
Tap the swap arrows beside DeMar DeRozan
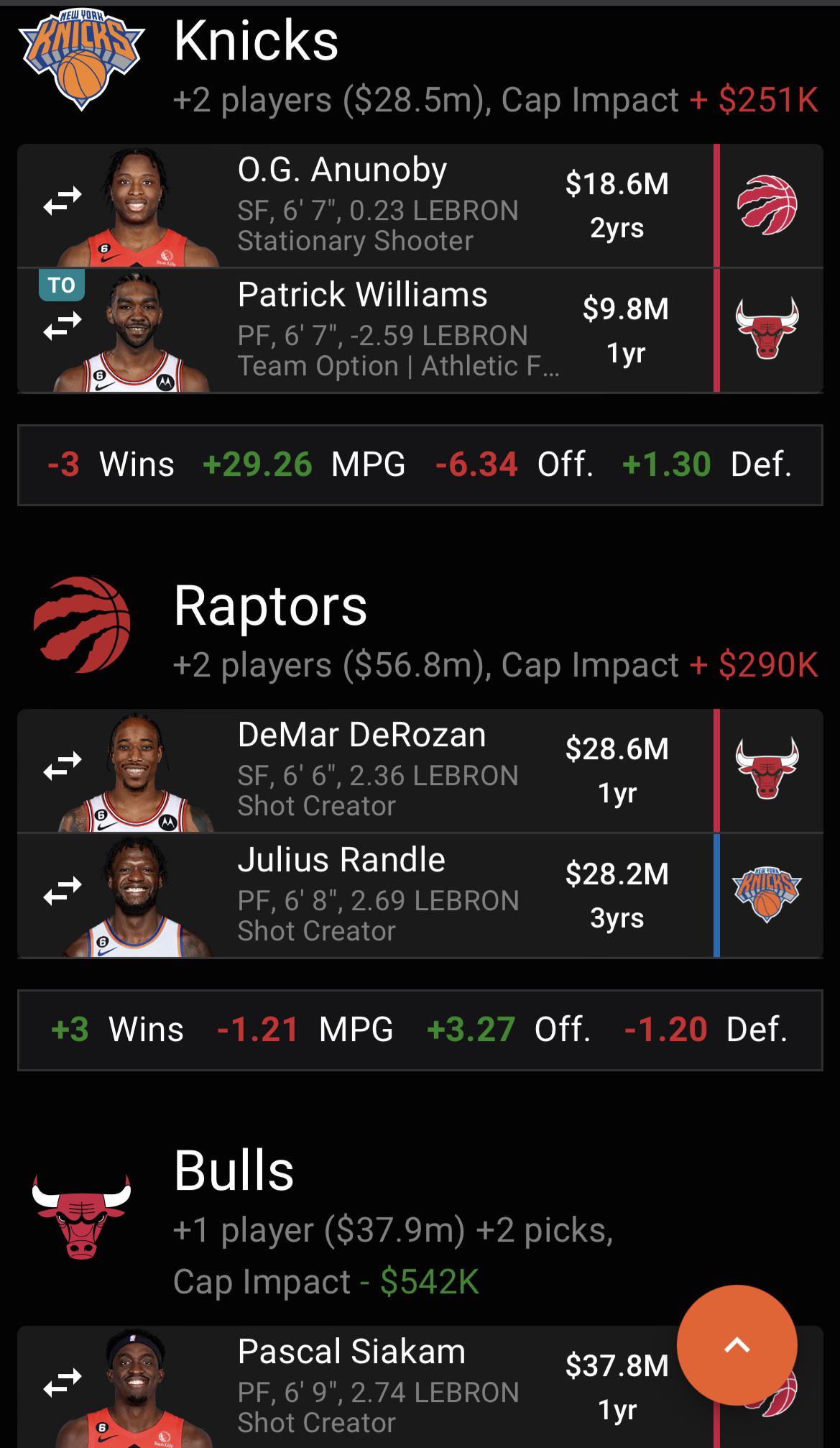pyautogui.click(x=63, y=766)
